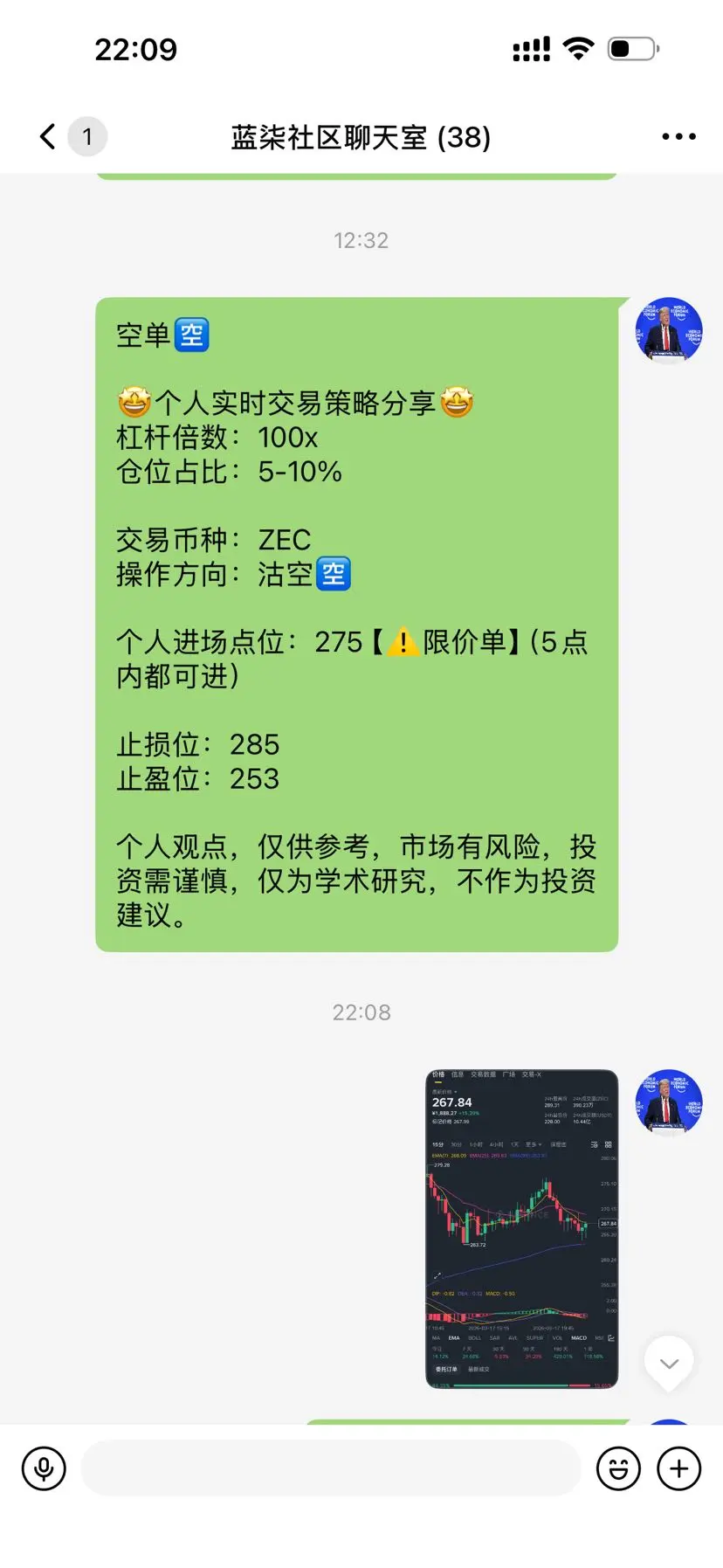Expand the 更多 timeframe dropdown
Viewport: 723px width, 1568px height.
[533, 1145]
